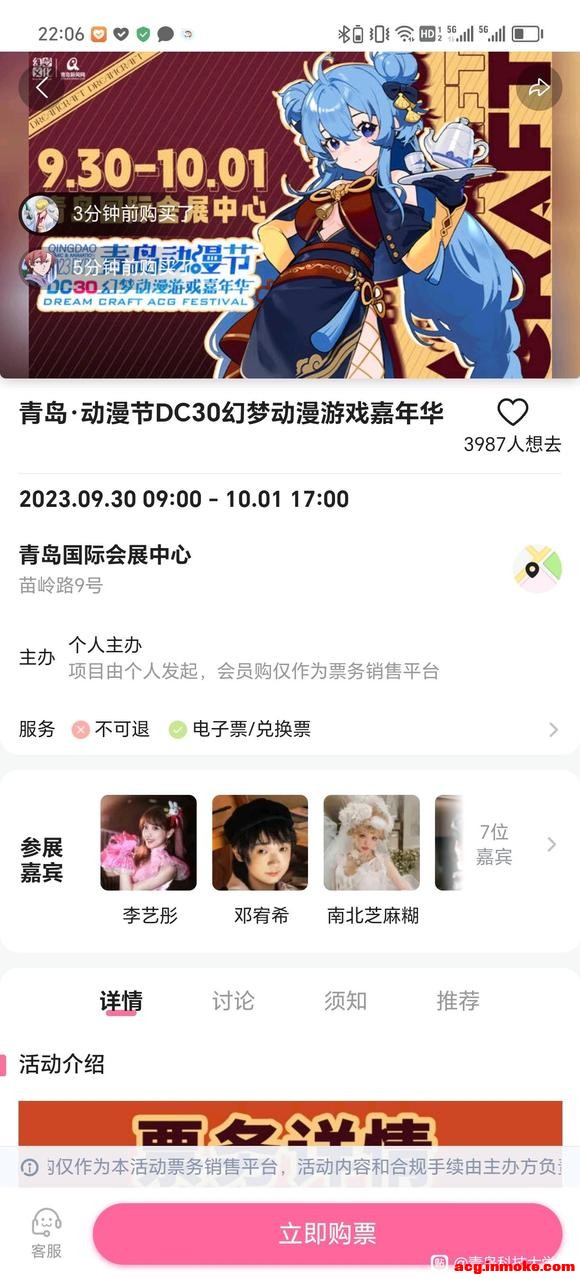Switch to the 讨论 tab
580x1279 pixels.
(x=233, y=1000)
